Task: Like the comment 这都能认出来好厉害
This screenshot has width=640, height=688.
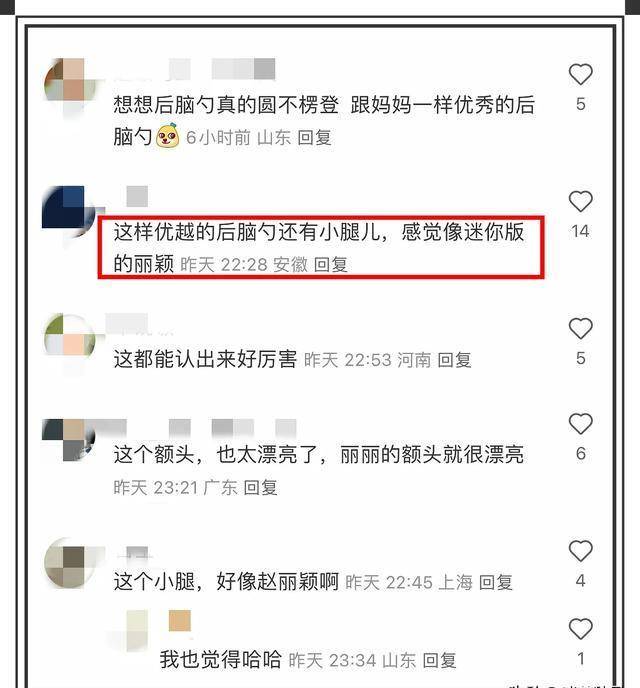Action: [x=580, y=329]
